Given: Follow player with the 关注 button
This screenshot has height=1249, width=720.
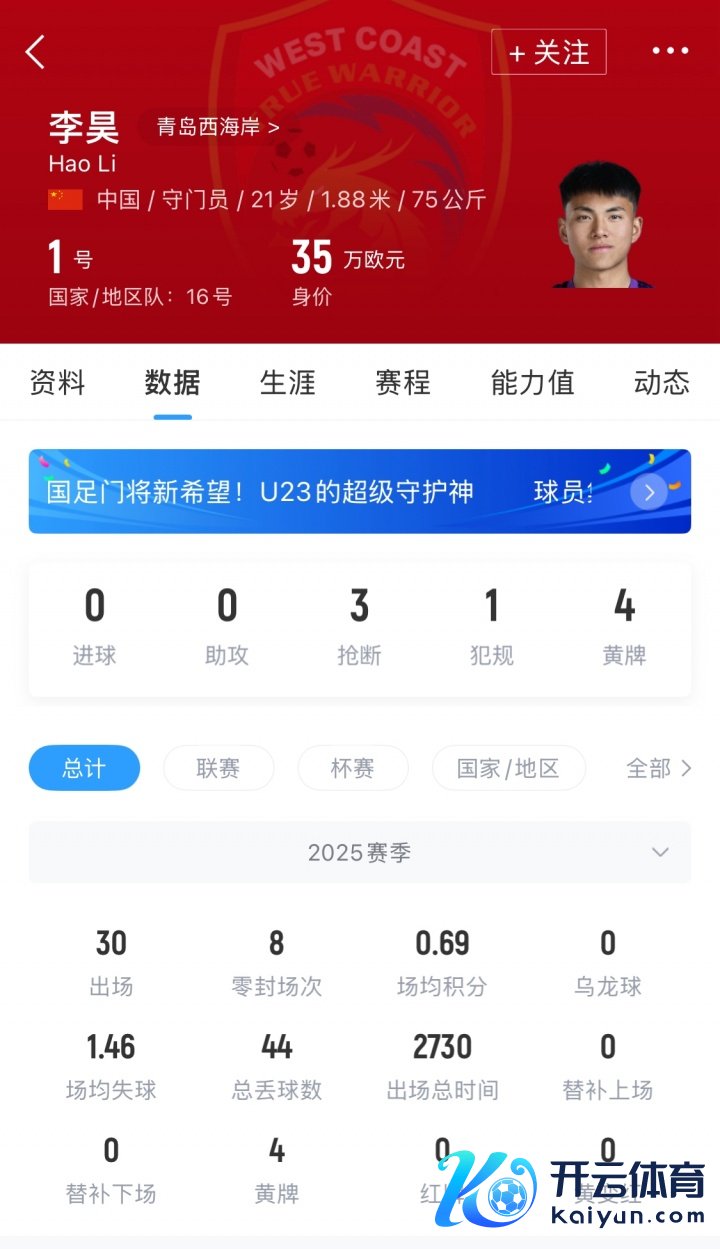Looking at the screenshot, I should pos(549,52).
